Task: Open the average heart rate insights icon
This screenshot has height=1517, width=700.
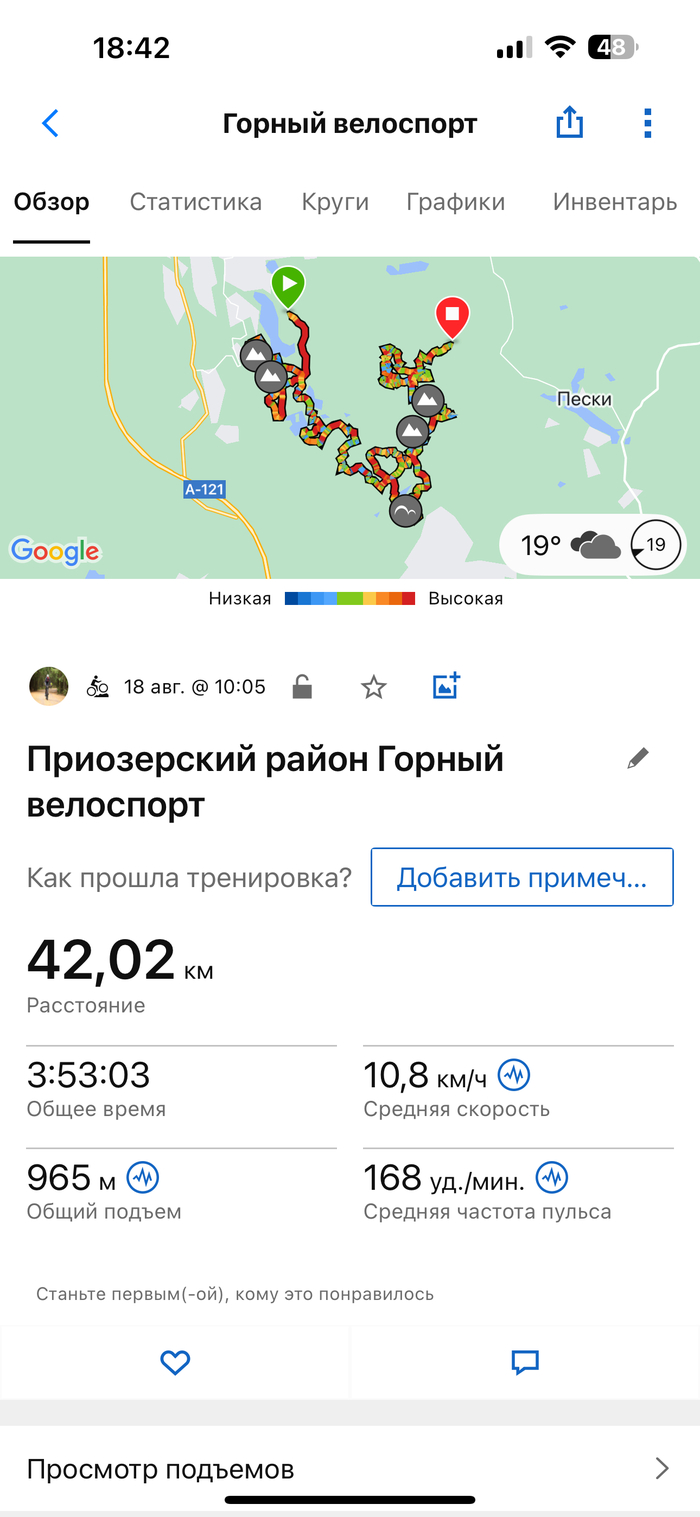Action: point(552,1178)
